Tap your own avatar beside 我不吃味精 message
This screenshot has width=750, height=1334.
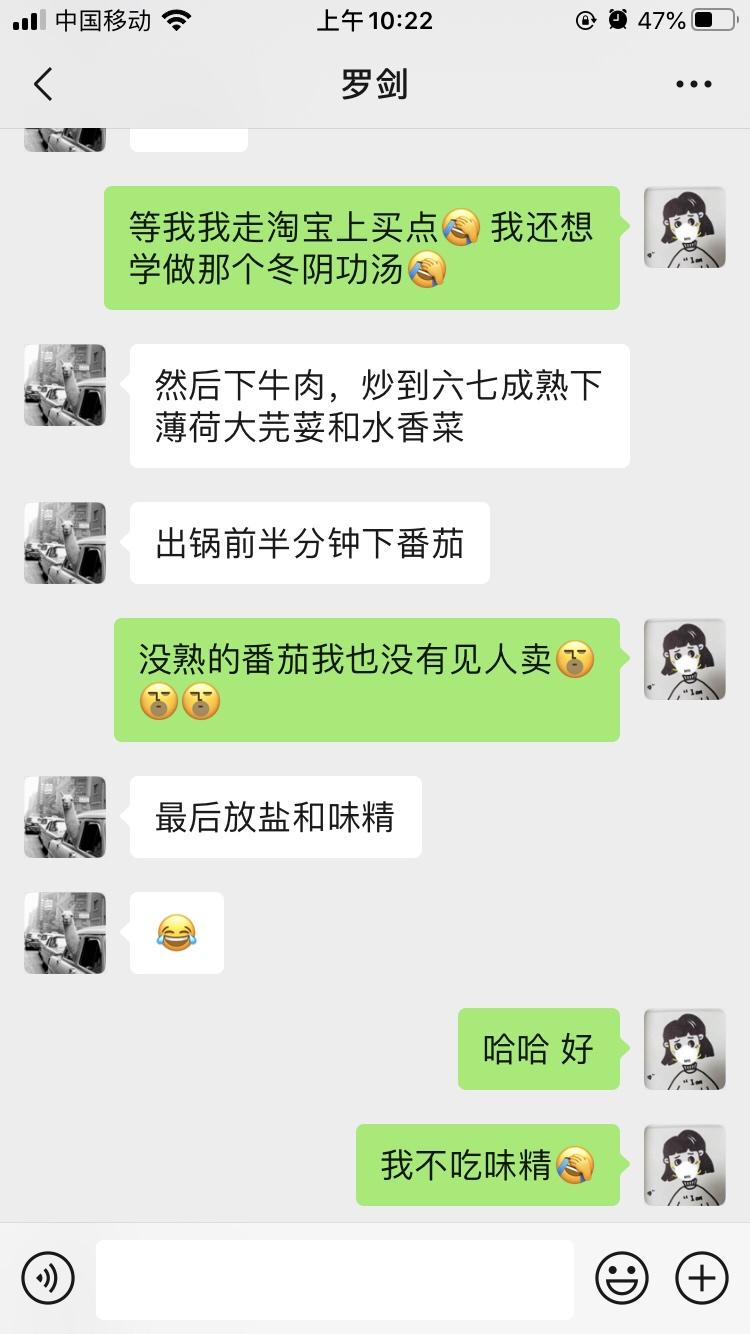click(x=685, y=1166)
